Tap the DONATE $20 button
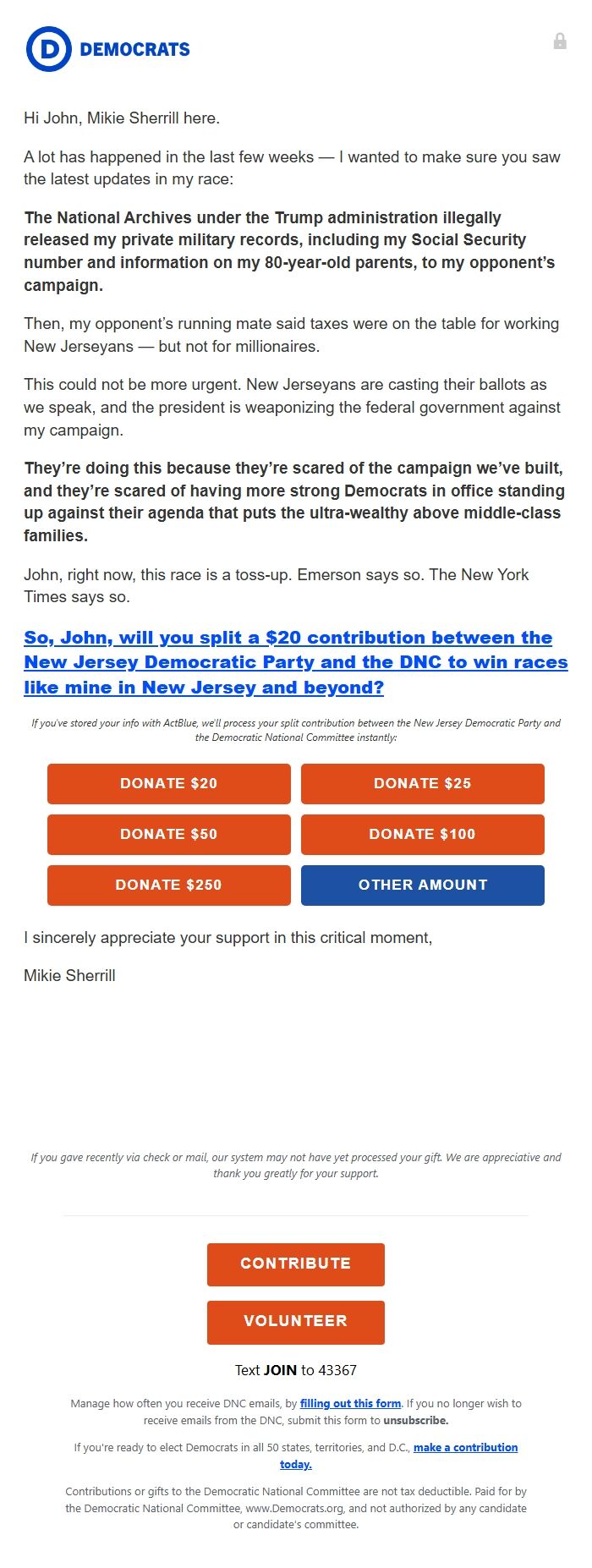The image size is (592, 1568). [169, 783]
